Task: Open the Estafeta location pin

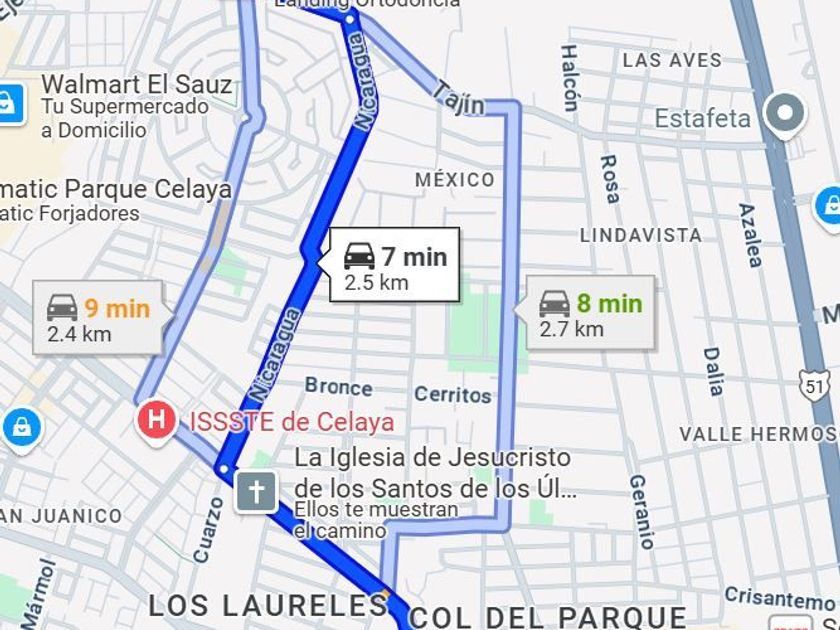Action: click(x=784, y=115)
